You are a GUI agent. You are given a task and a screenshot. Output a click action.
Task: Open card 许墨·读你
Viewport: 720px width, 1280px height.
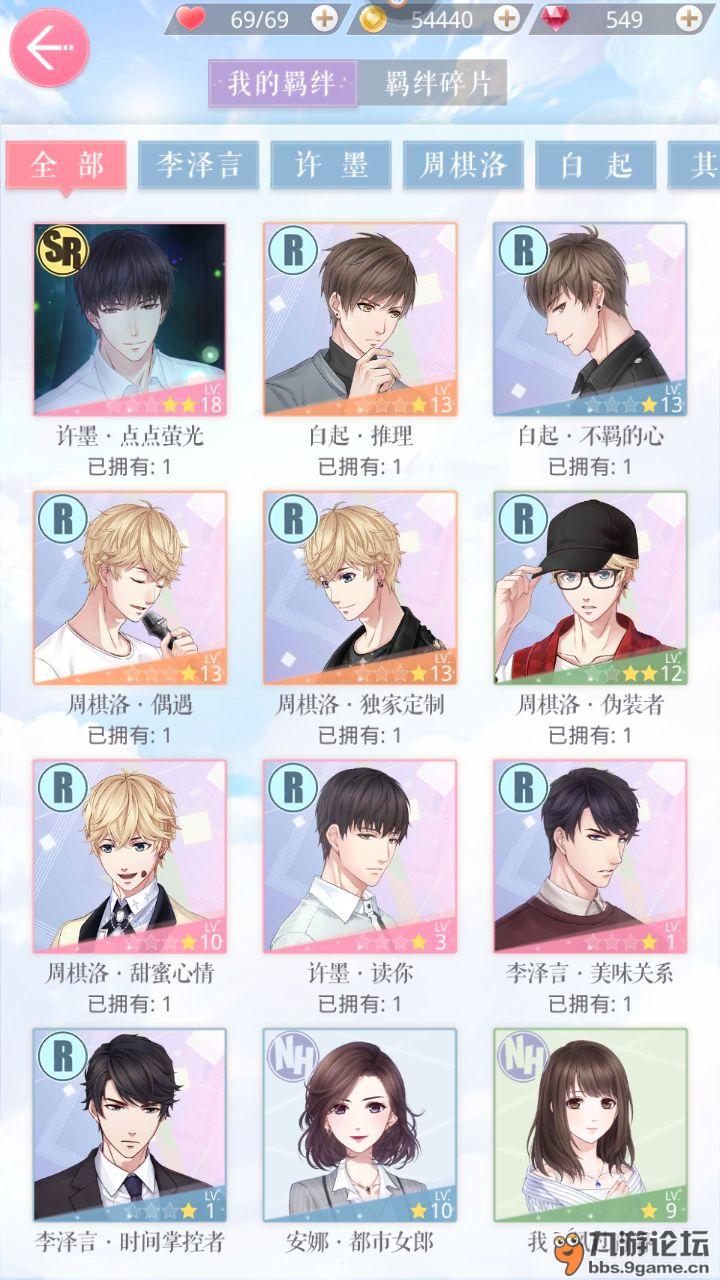click(360, 856)
